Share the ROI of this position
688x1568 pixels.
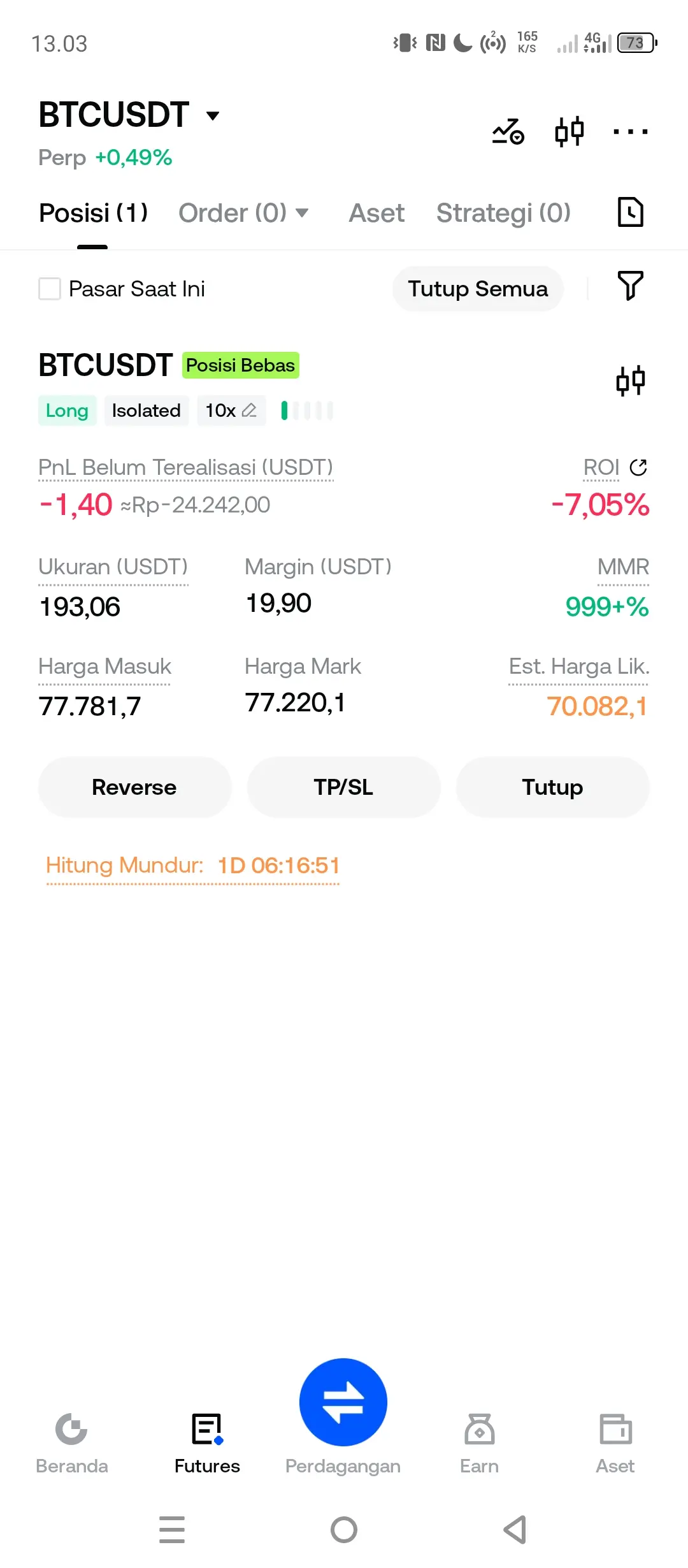(x=638, y=467)
